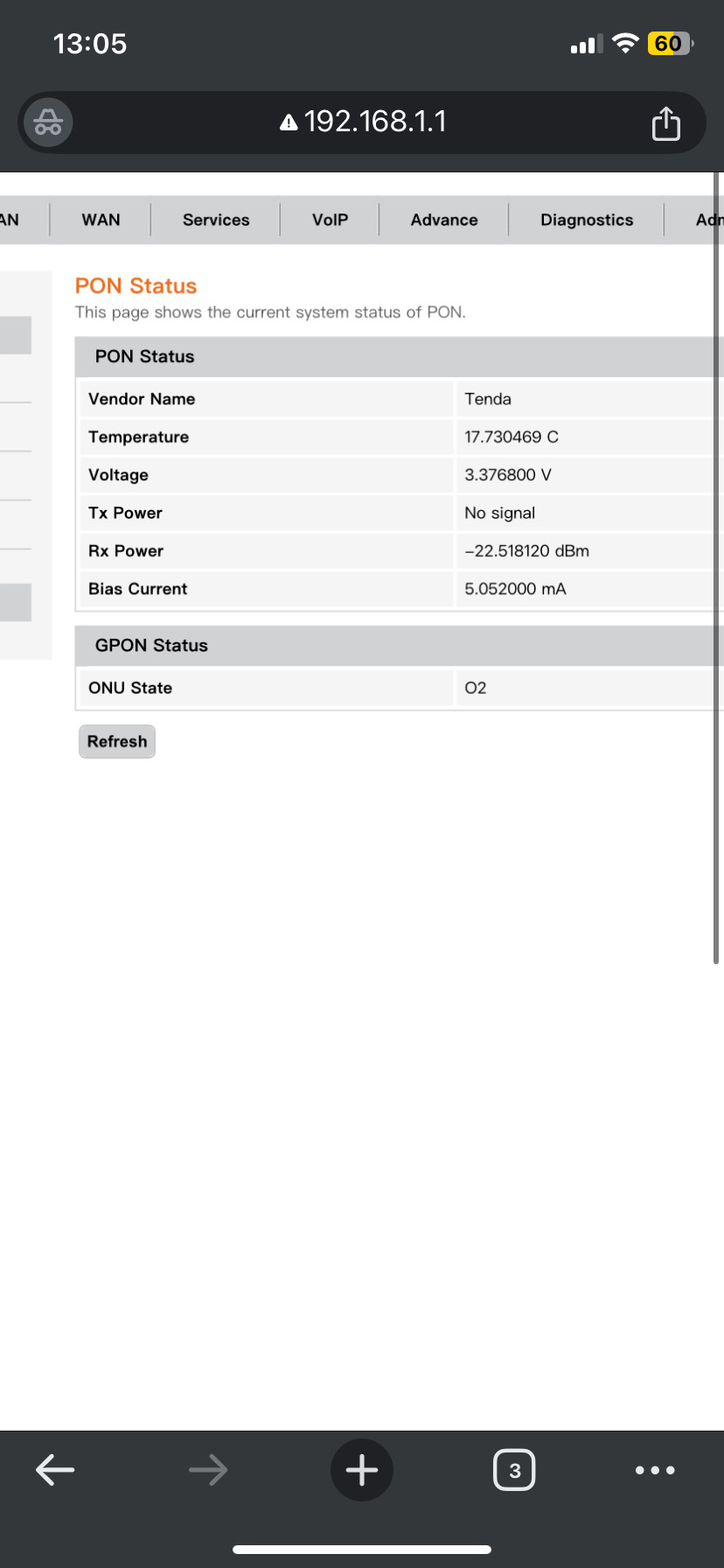The width and height of the screenshot is (724, 1568).
Task: Open the private browsing incognito icon
Action: click(48, 122)
